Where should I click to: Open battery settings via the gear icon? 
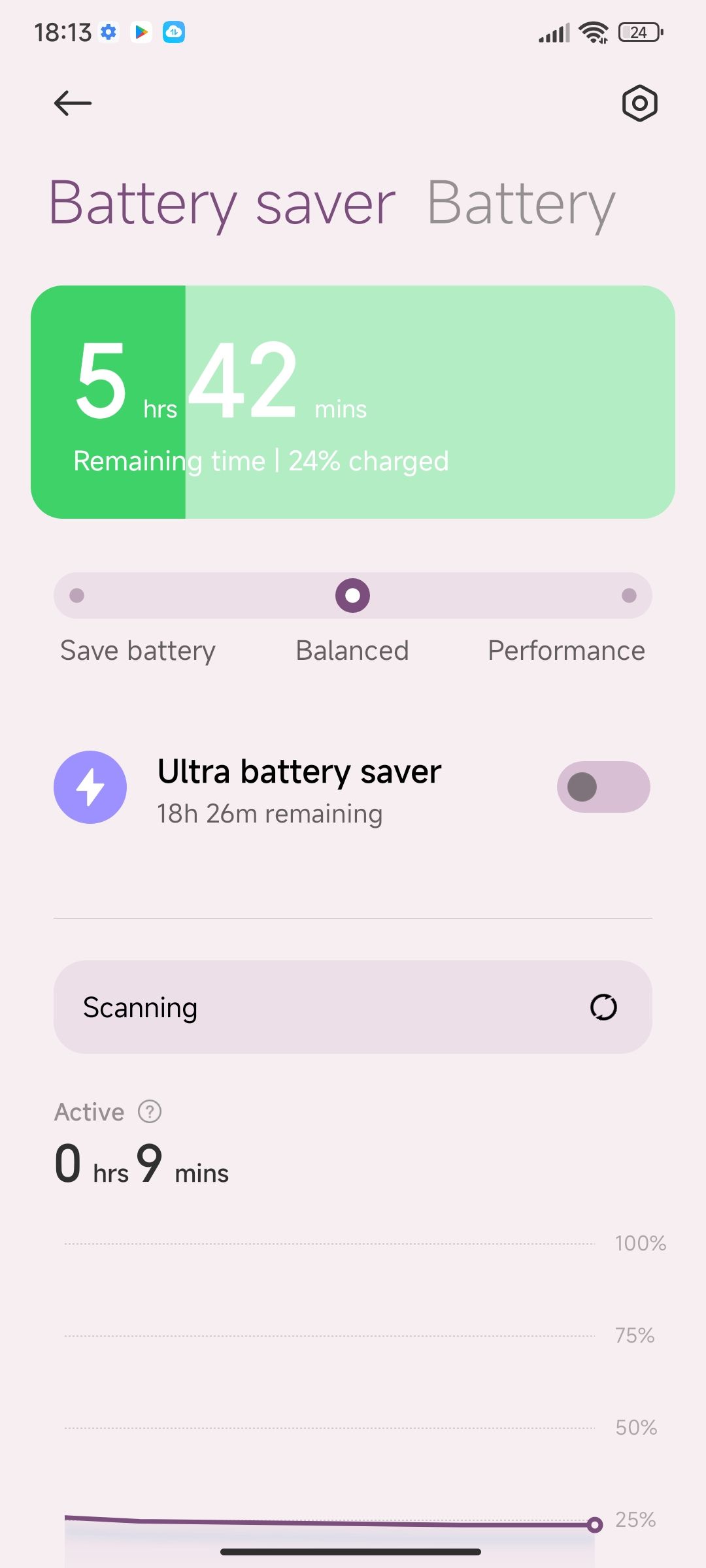(639, 103)
